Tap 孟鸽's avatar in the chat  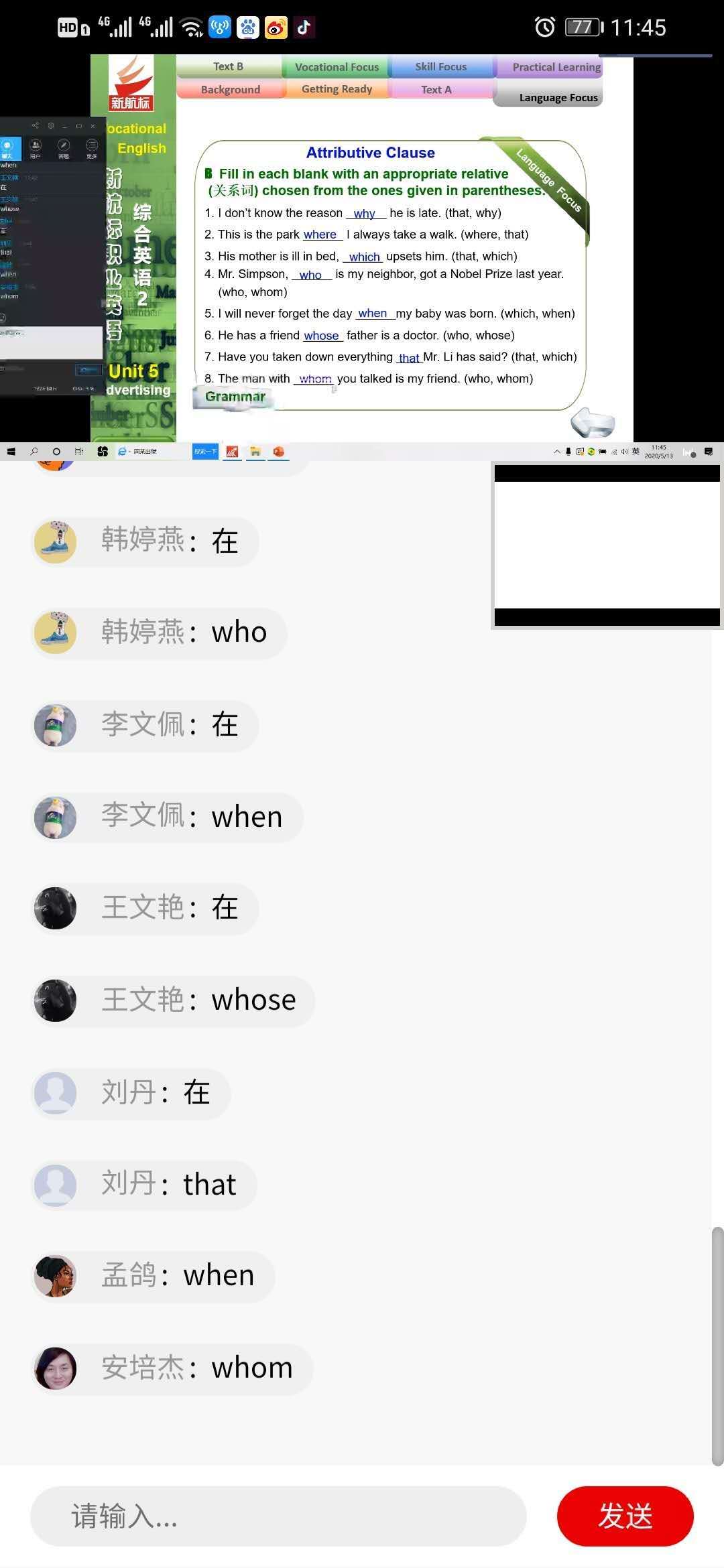point(56,1276)
